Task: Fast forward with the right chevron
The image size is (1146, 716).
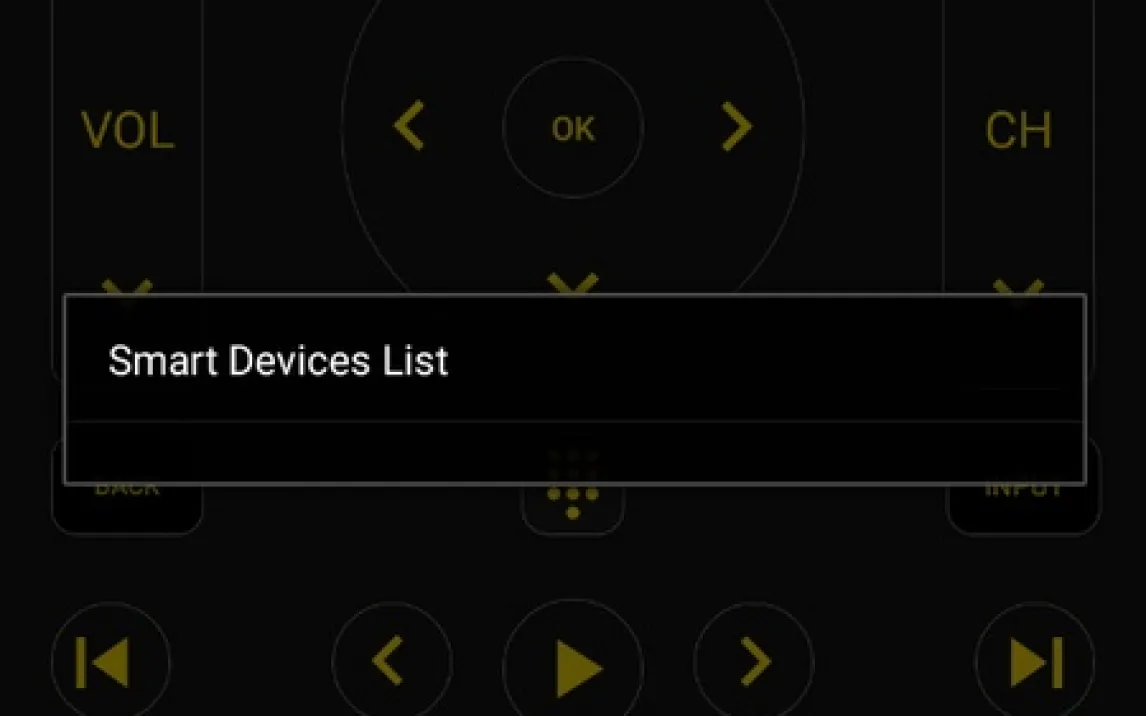Action: point(755,661)
